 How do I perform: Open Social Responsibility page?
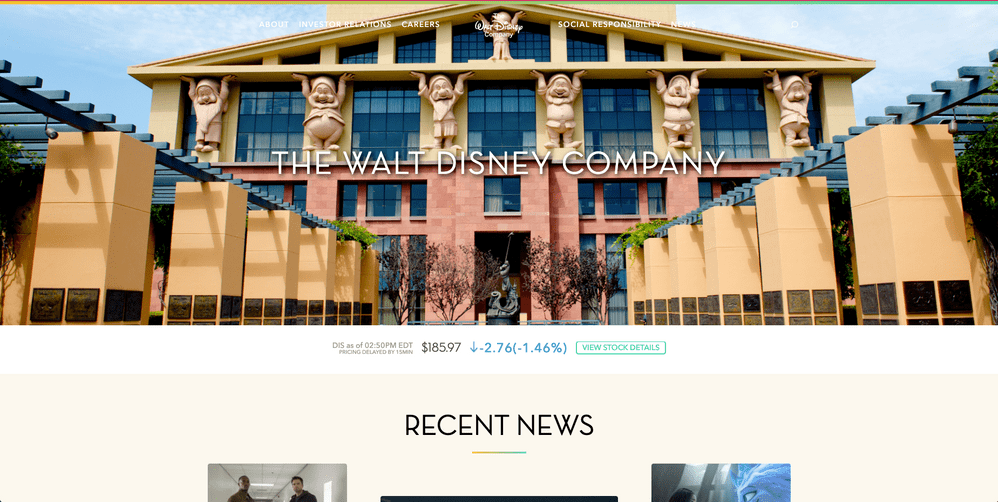tap(609, 24)
